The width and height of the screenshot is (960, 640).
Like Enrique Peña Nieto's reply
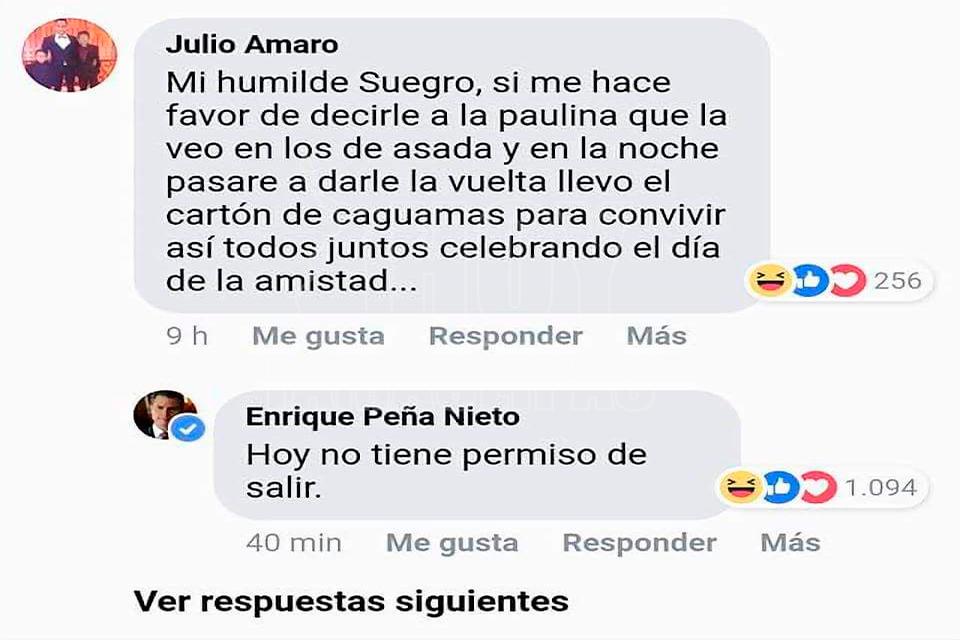452,543
